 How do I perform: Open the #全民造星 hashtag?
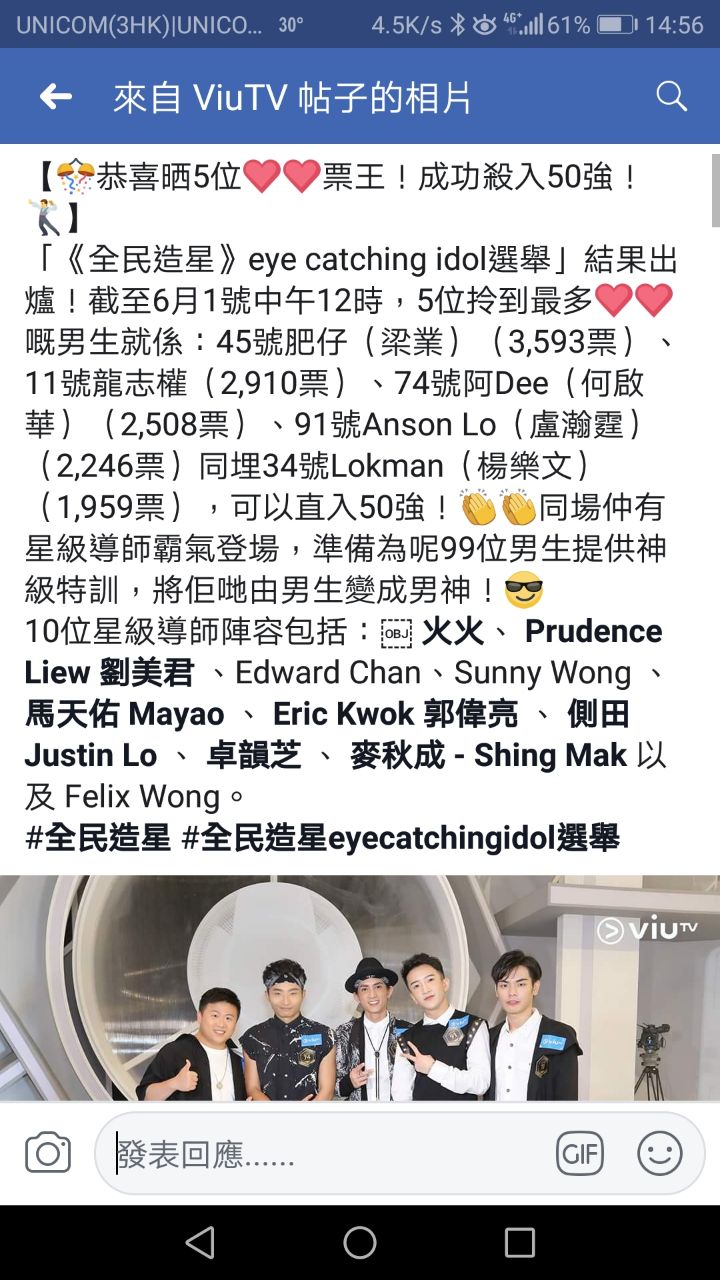point(98,838)
